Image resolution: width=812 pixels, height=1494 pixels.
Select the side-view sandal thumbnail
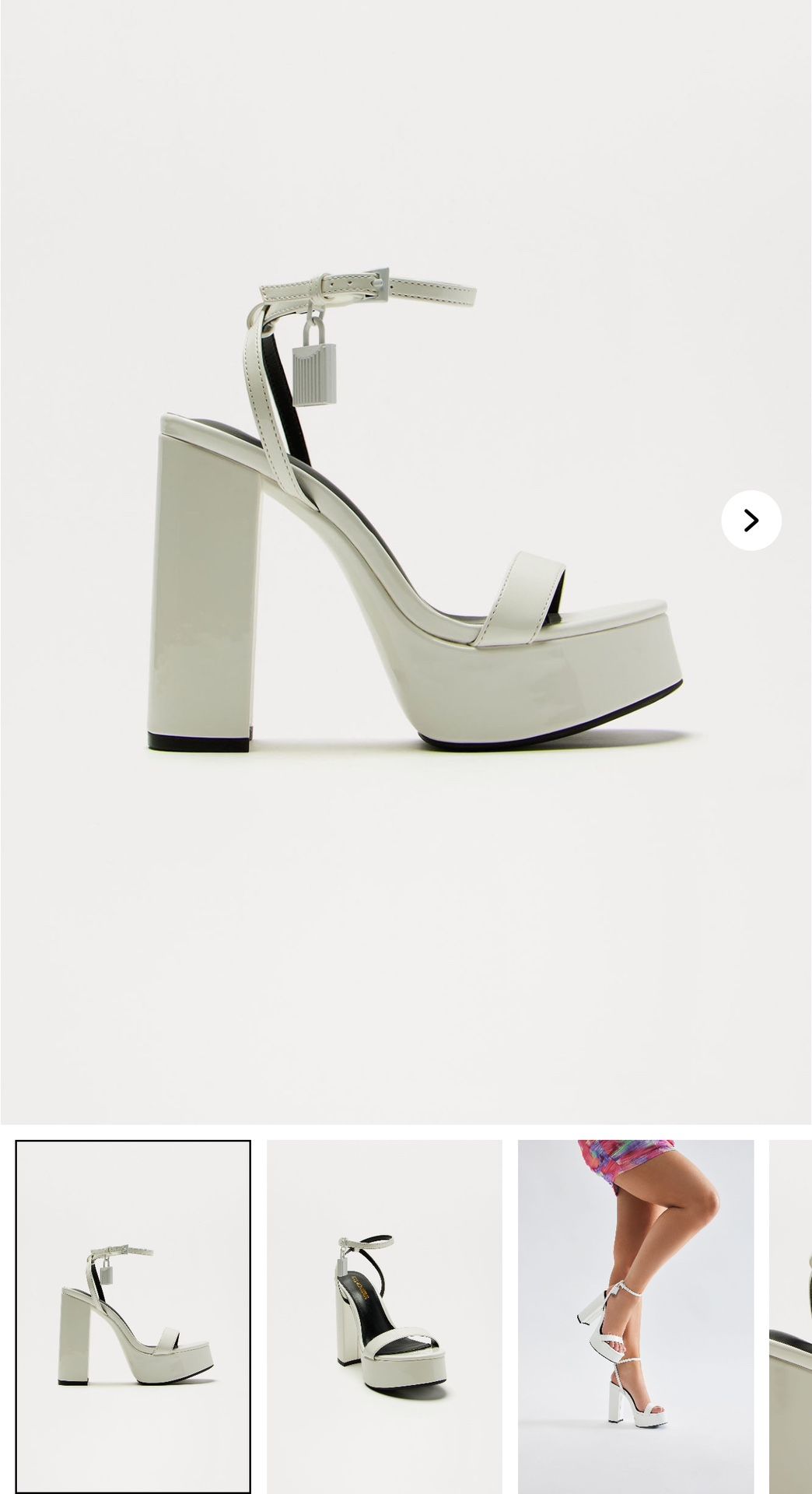pos(133,1316)
